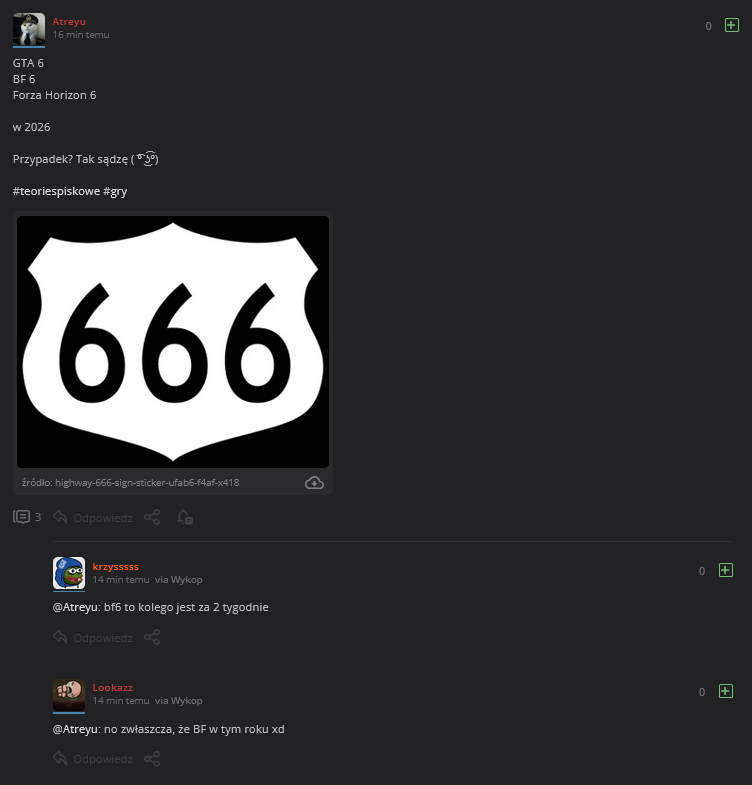
Task: Share krzysssss's comment
Action: pos(152,637)
